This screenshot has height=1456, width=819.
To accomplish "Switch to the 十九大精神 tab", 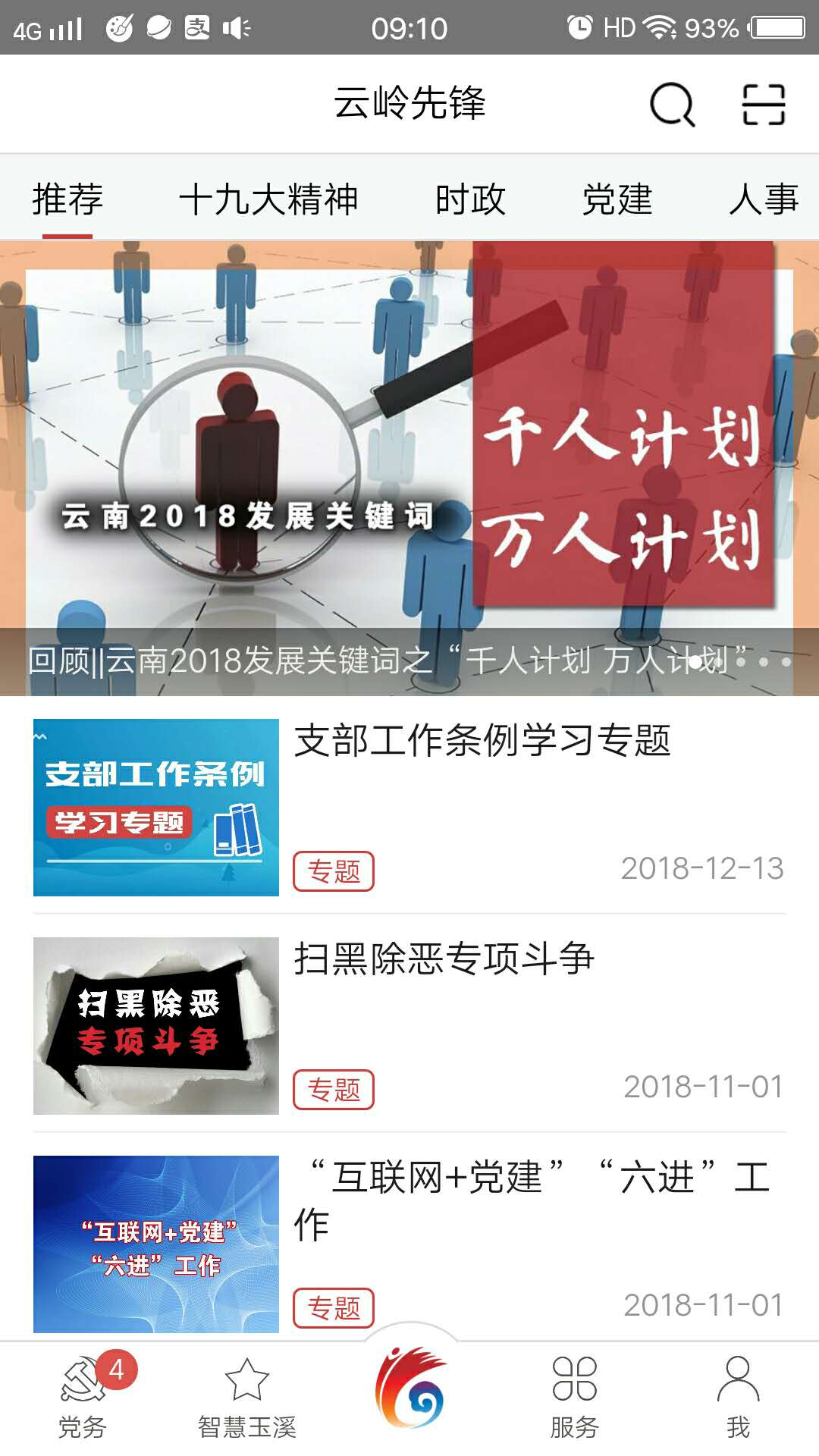I will click(268, 200).
